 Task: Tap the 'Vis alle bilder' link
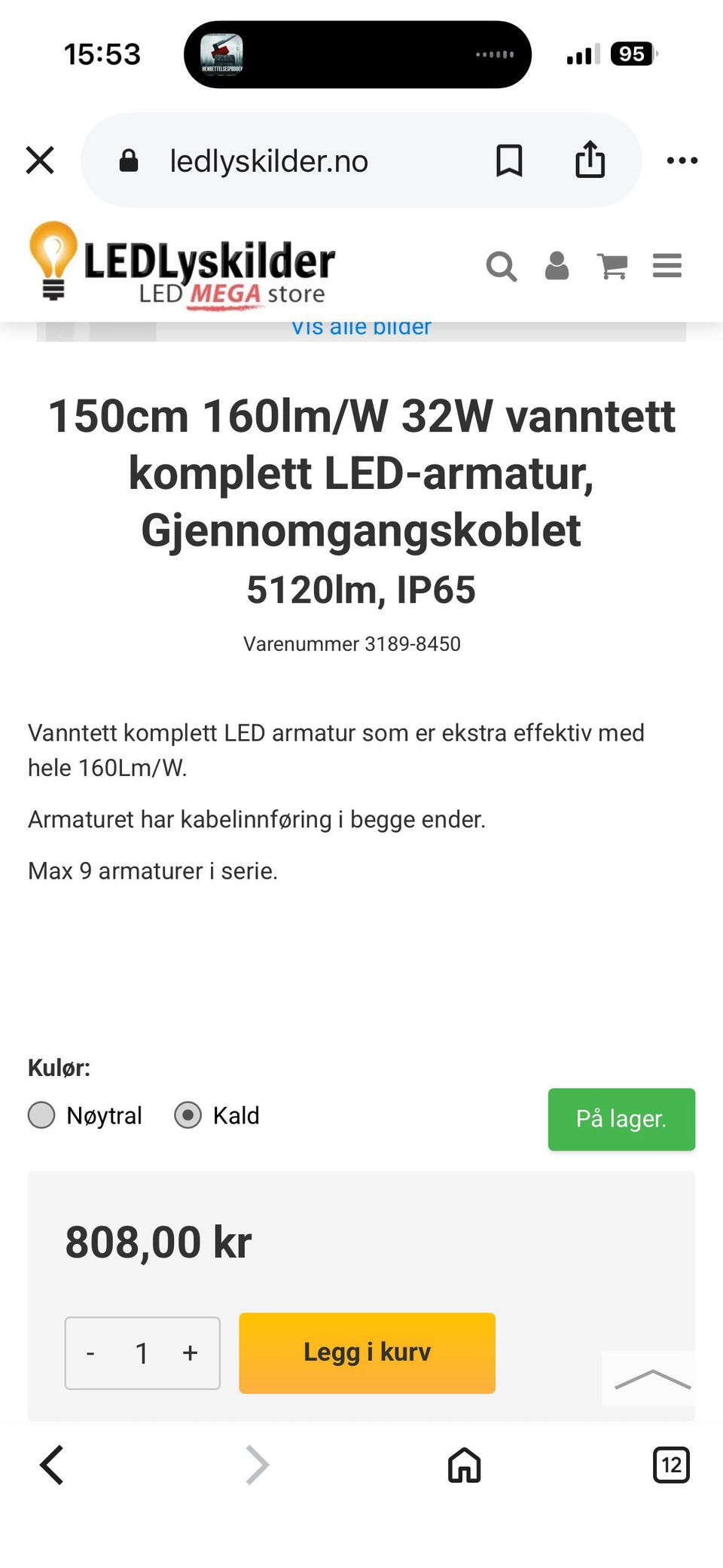[x=361, y=328]
